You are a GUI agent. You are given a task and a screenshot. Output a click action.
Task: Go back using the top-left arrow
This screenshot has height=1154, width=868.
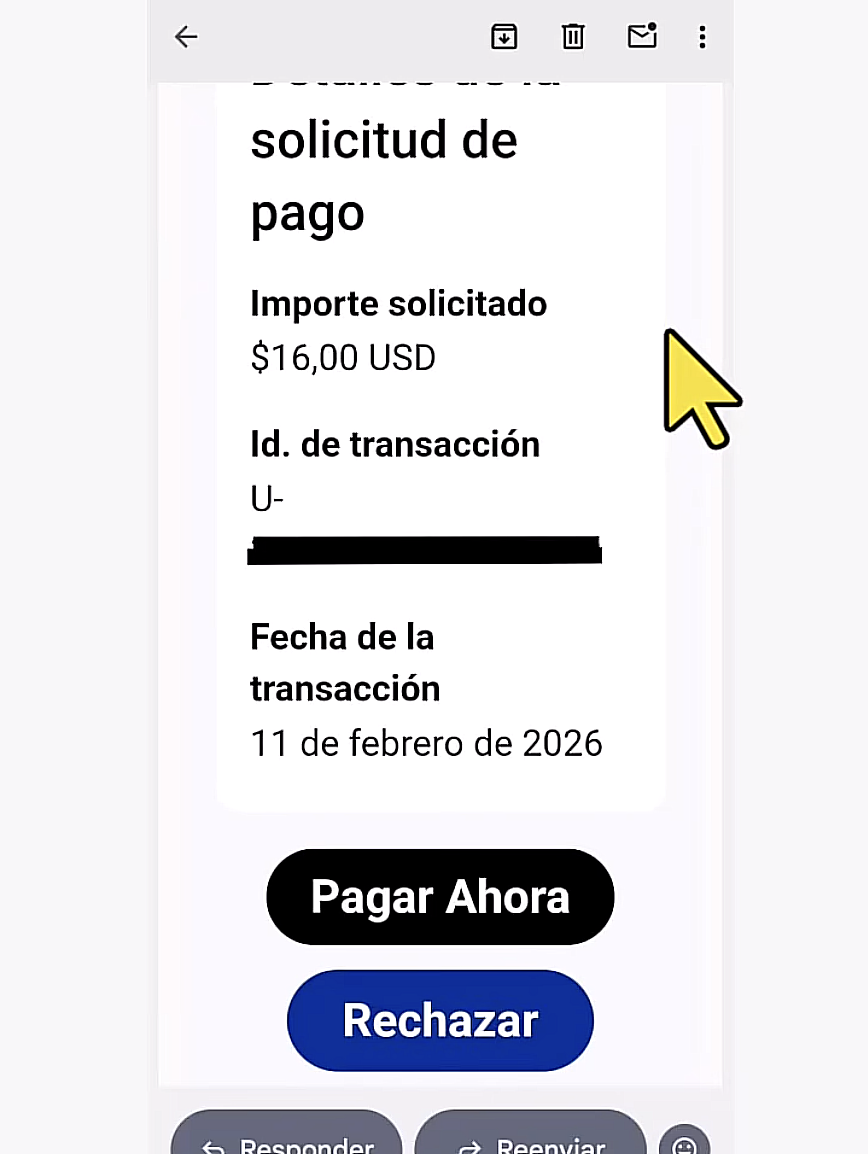click(186, 37)
